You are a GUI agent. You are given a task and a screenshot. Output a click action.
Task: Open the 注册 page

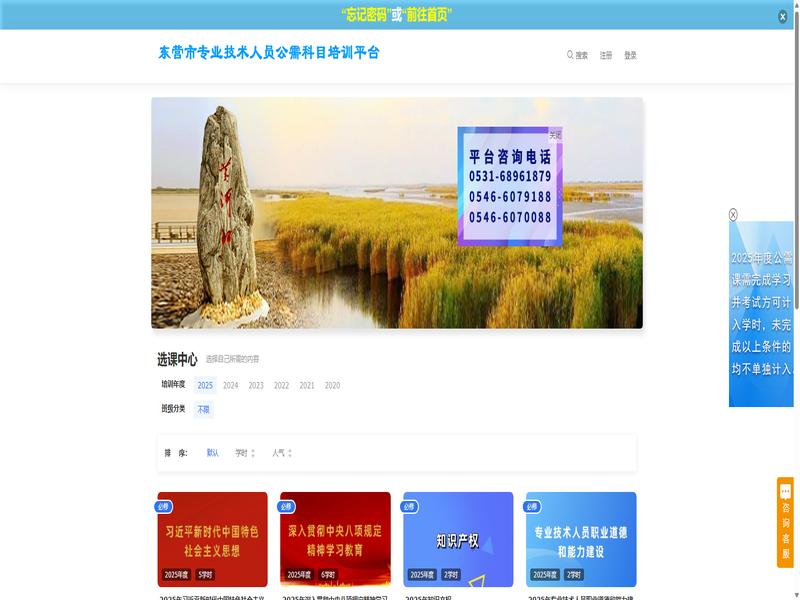click(x=606, y=56)
